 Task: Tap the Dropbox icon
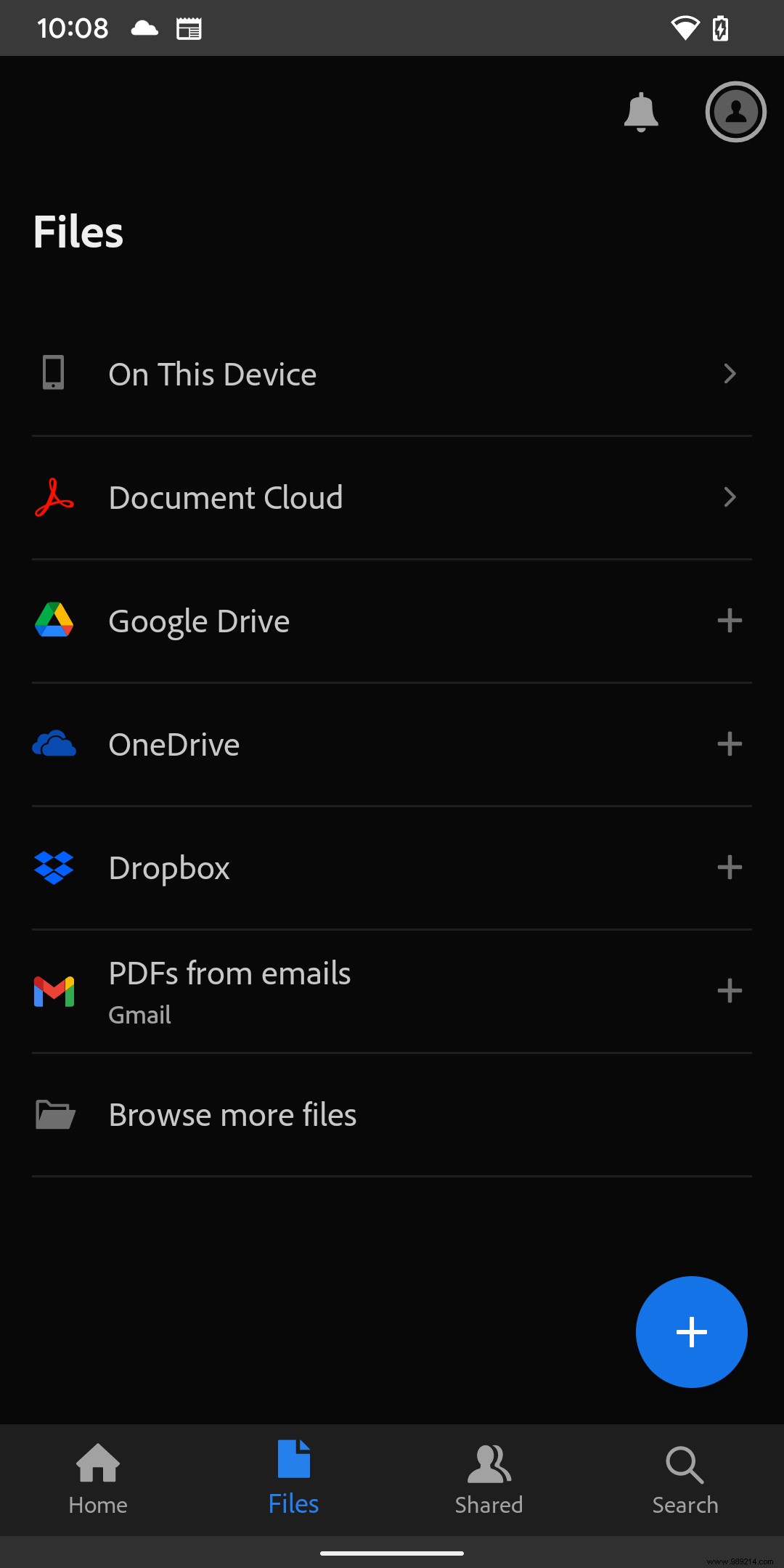tap(53, 867)
